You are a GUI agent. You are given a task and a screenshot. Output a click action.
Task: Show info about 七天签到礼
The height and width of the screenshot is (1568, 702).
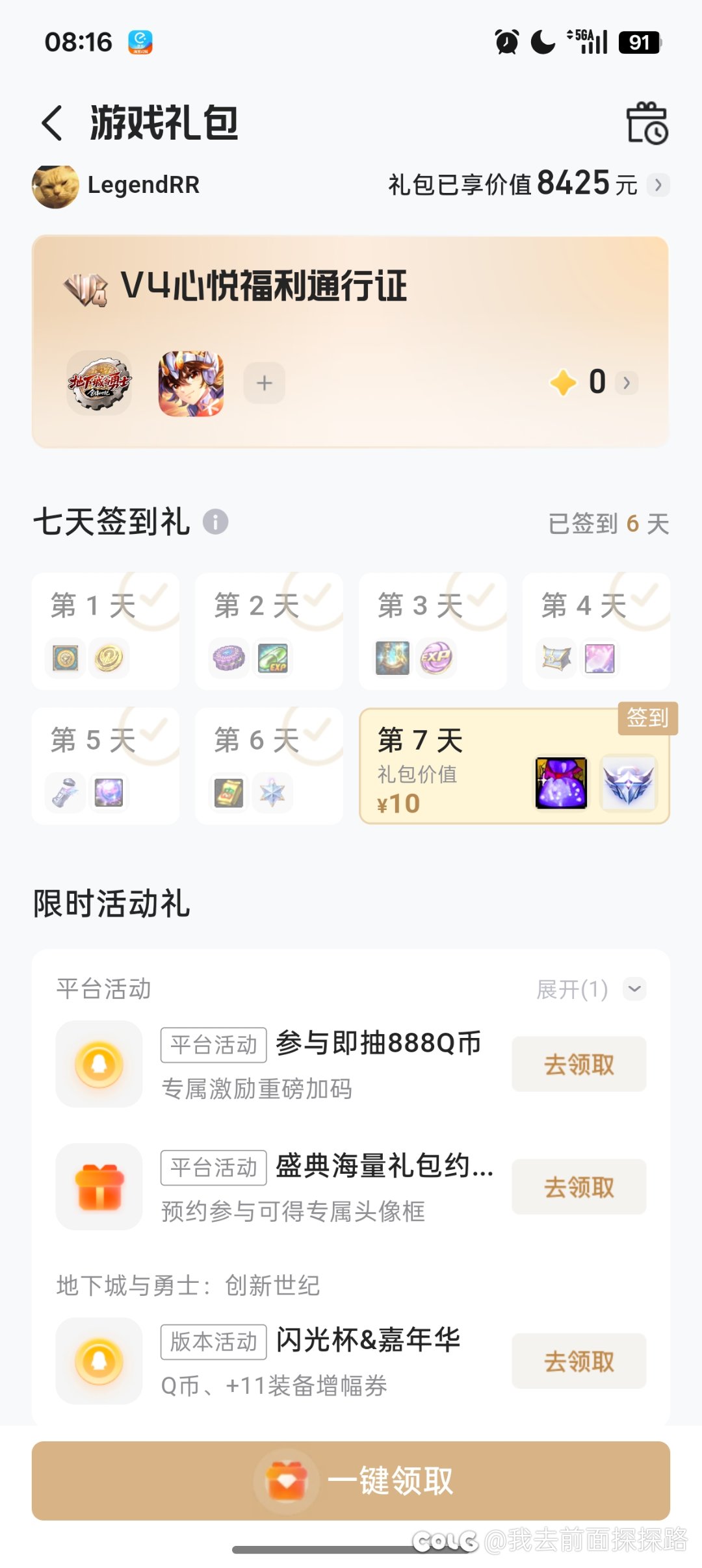tap(215, 522)
